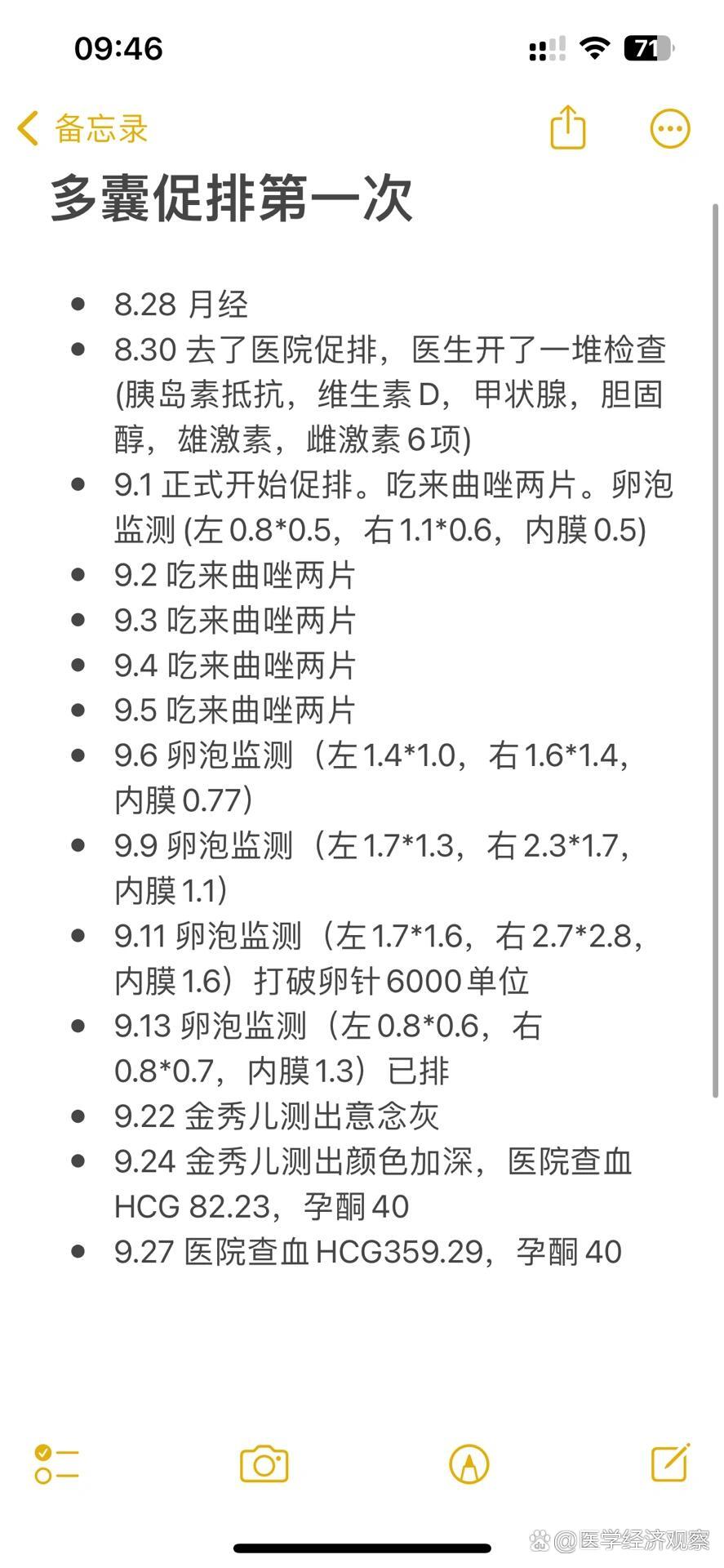The width and height of the screenshot is (724, 1568).
Task: Share this note
Action: tap(568, 127)
